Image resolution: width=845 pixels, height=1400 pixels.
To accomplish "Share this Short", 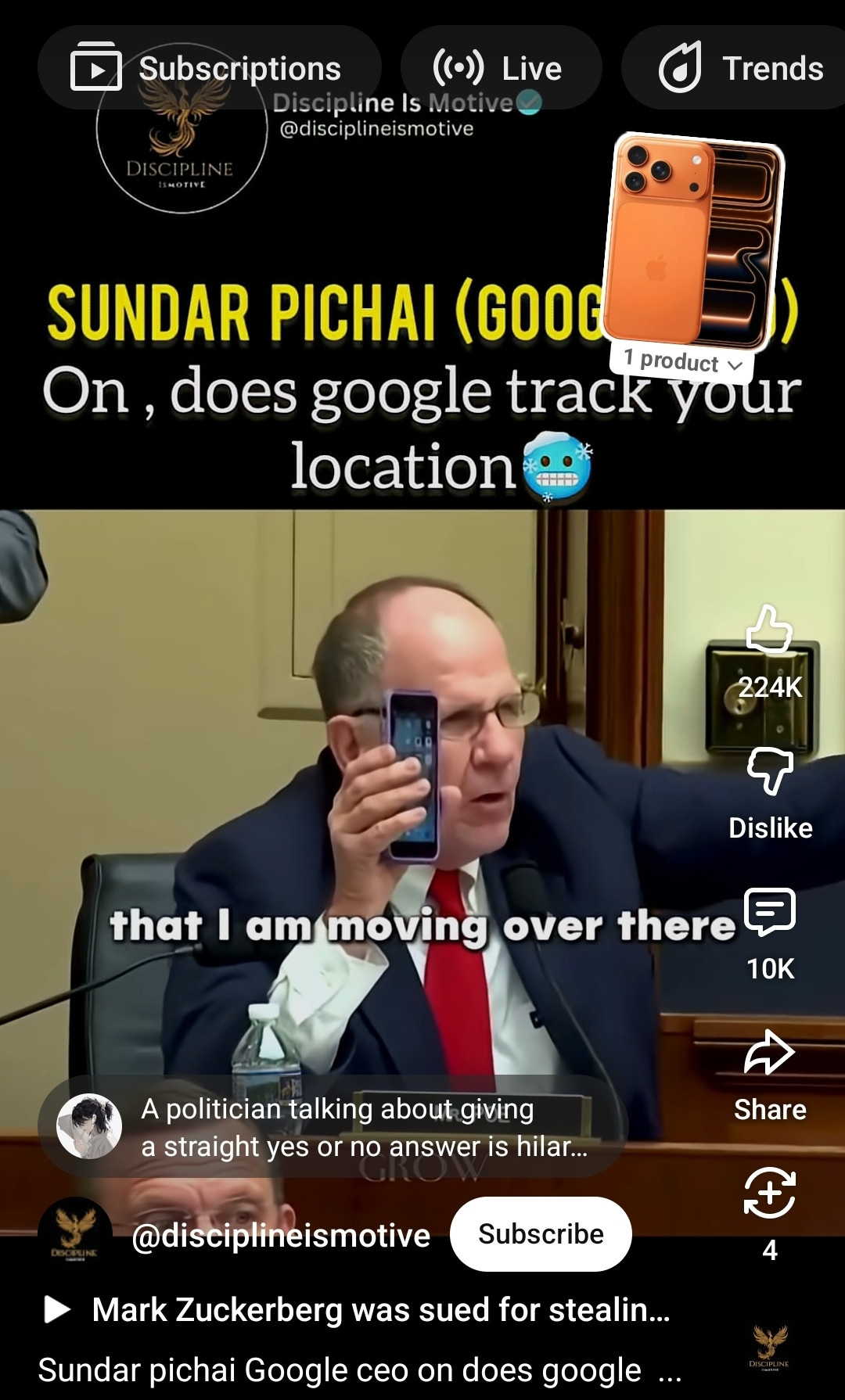I will tap(770, 1054).
